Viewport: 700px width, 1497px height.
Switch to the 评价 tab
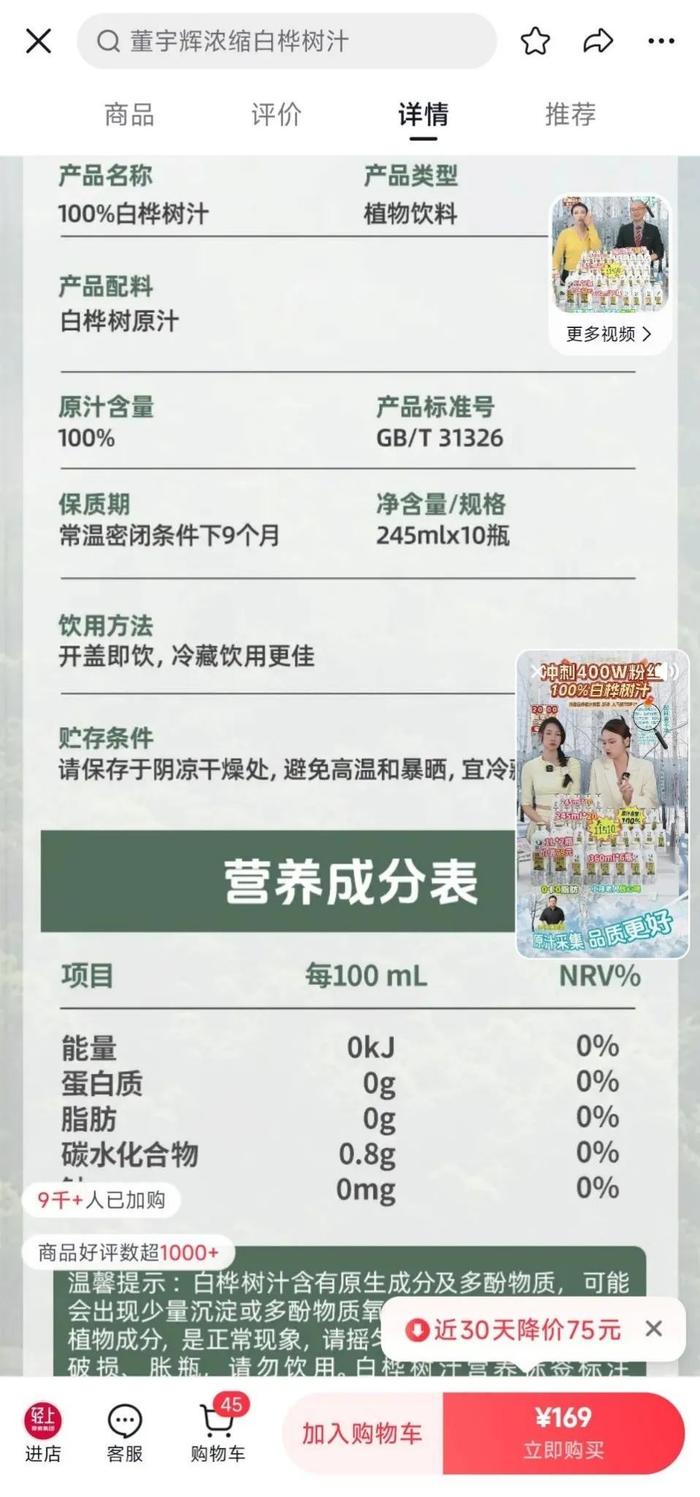[276, 114]
